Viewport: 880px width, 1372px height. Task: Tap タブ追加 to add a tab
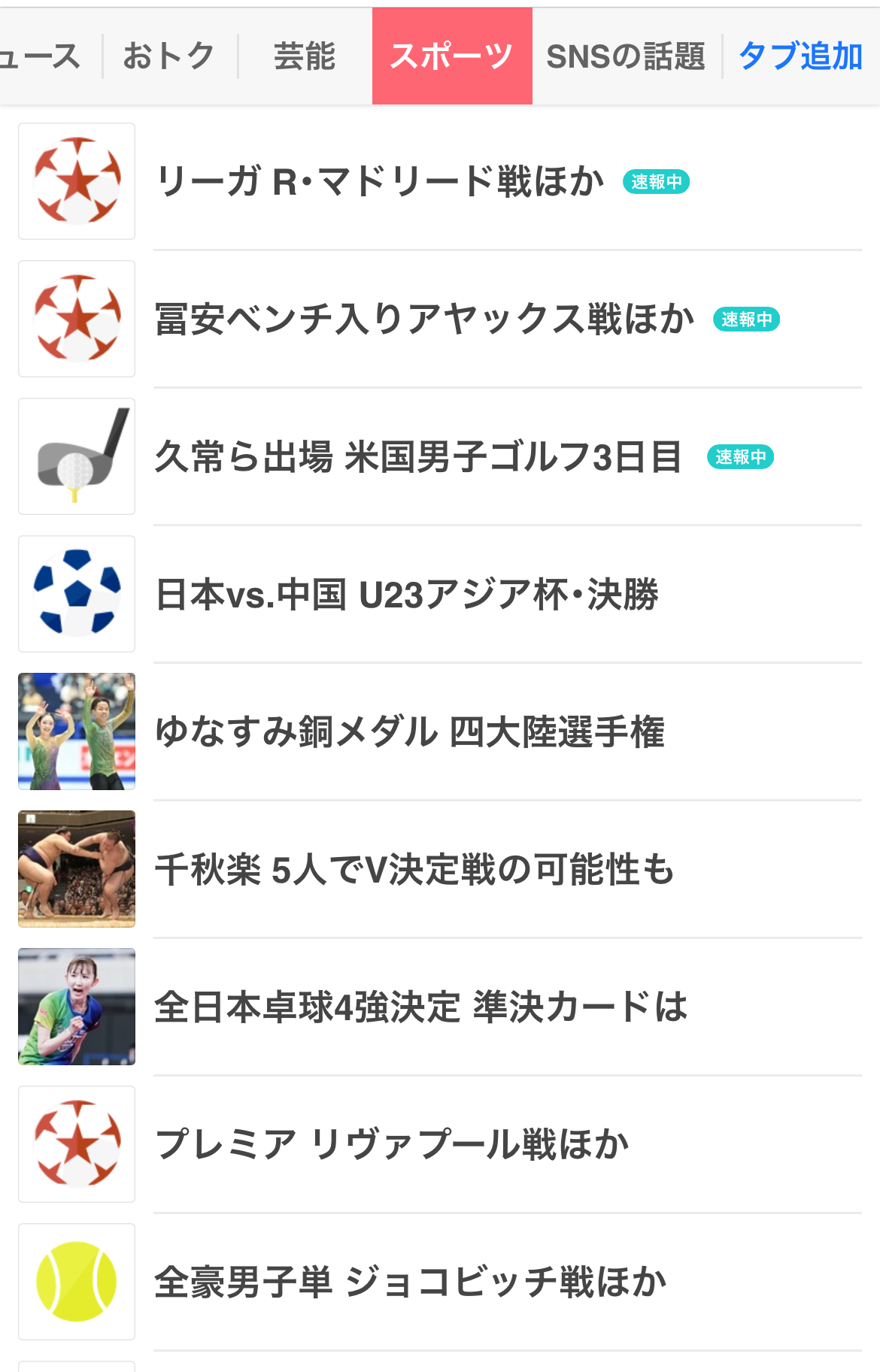[x=800, y=56]
